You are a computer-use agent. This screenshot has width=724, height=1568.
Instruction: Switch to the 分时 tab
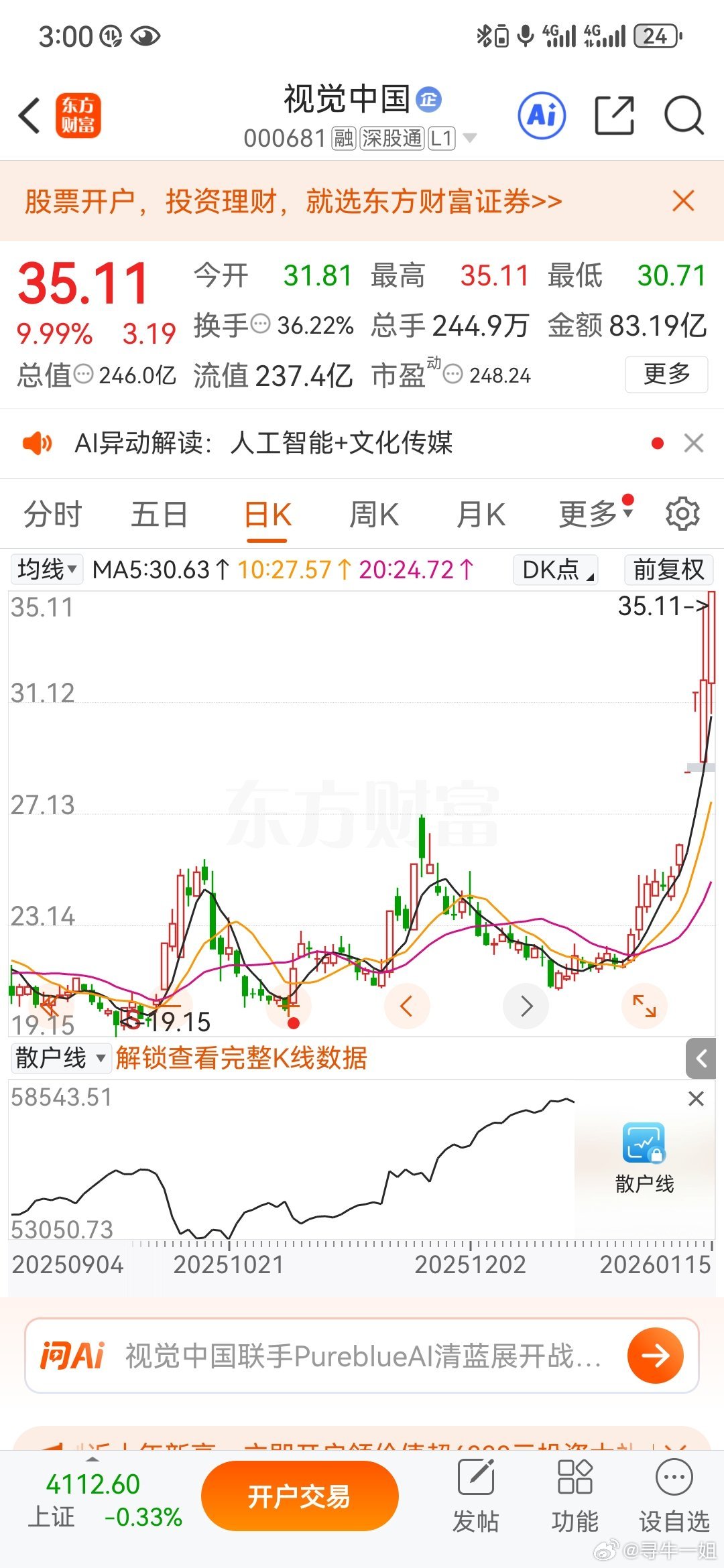[52, 513]
